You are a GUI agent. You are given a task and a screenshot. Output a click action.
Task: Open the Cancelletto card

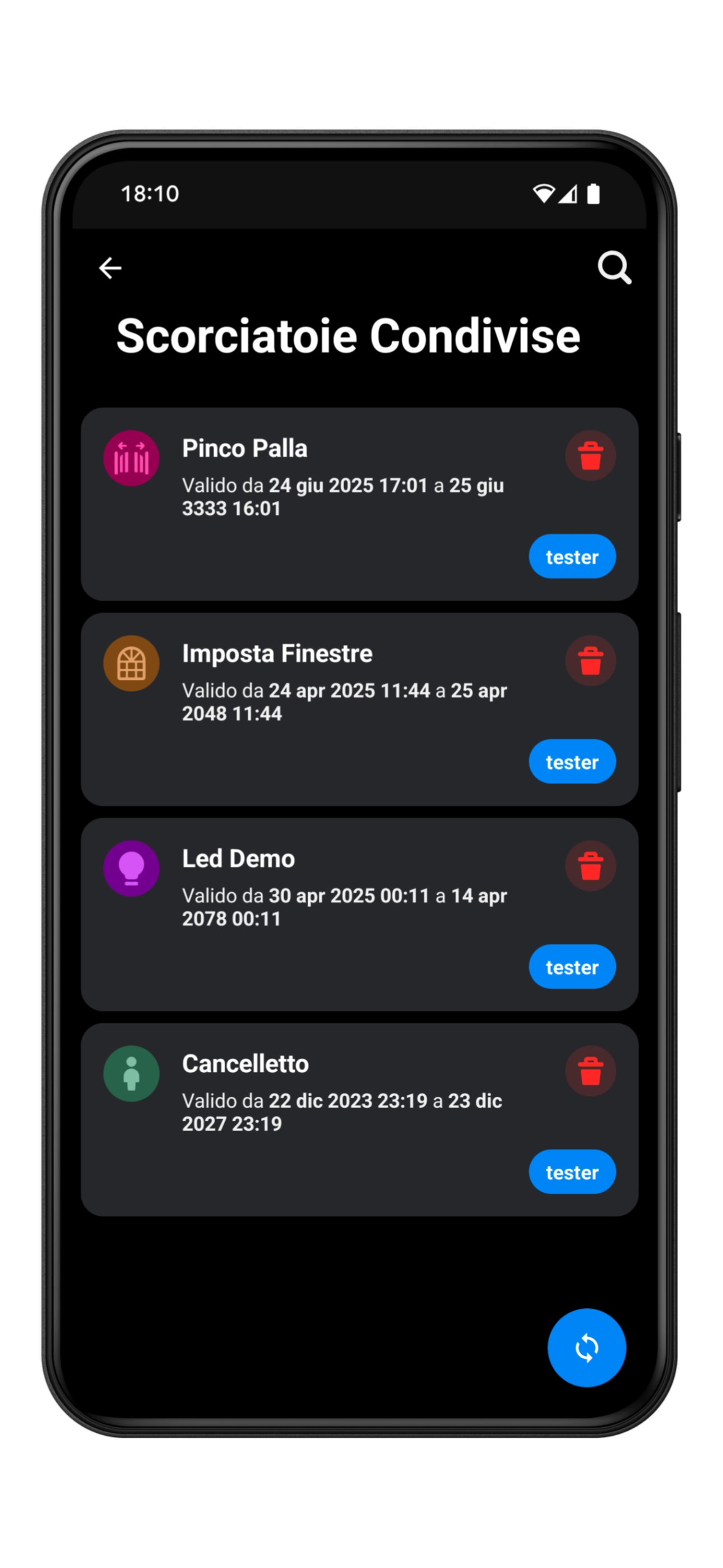pyautogui.click(x=360, y=1119)
